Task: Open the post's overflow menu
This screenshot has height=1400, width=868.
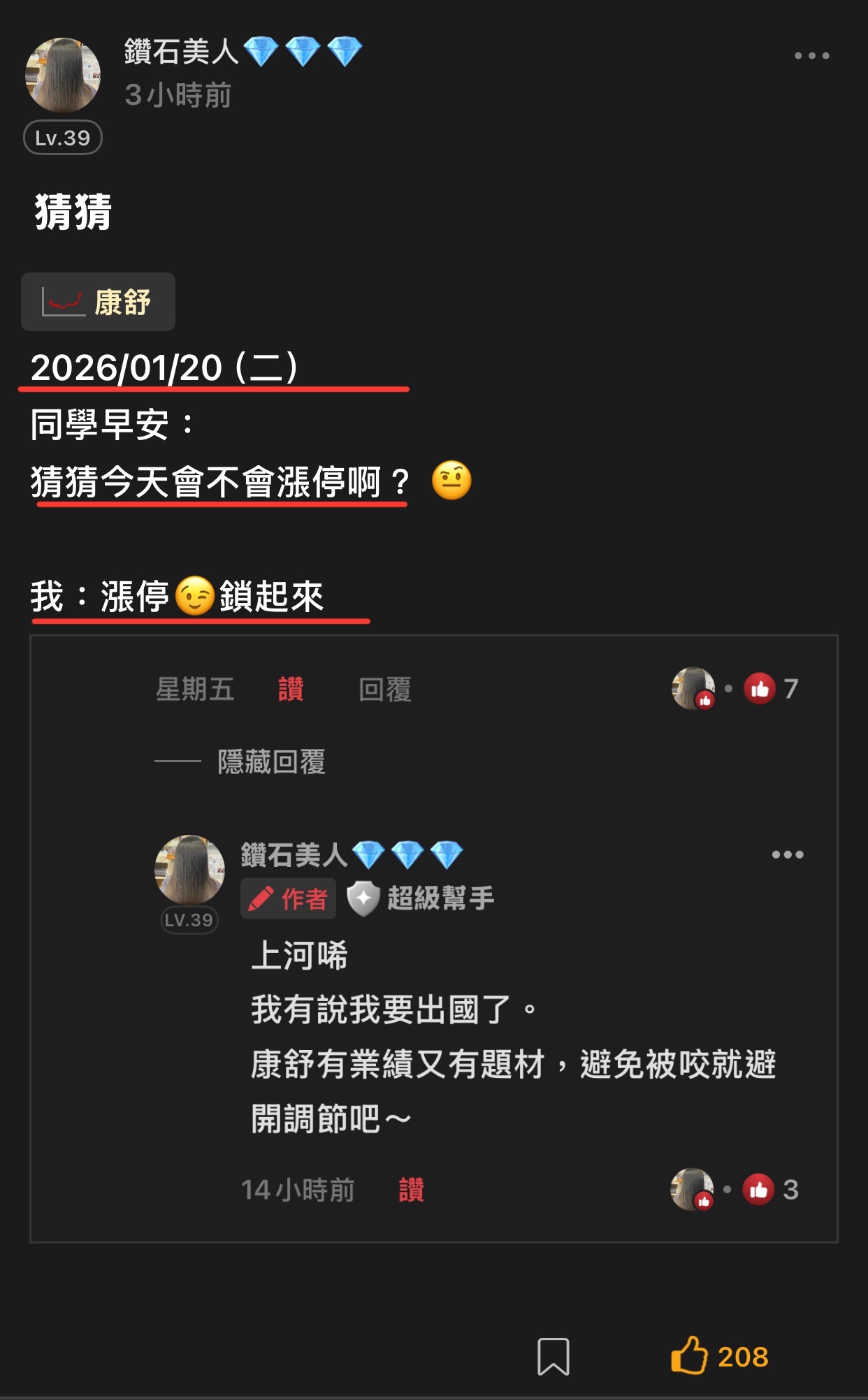Action: tap(811, 56)
